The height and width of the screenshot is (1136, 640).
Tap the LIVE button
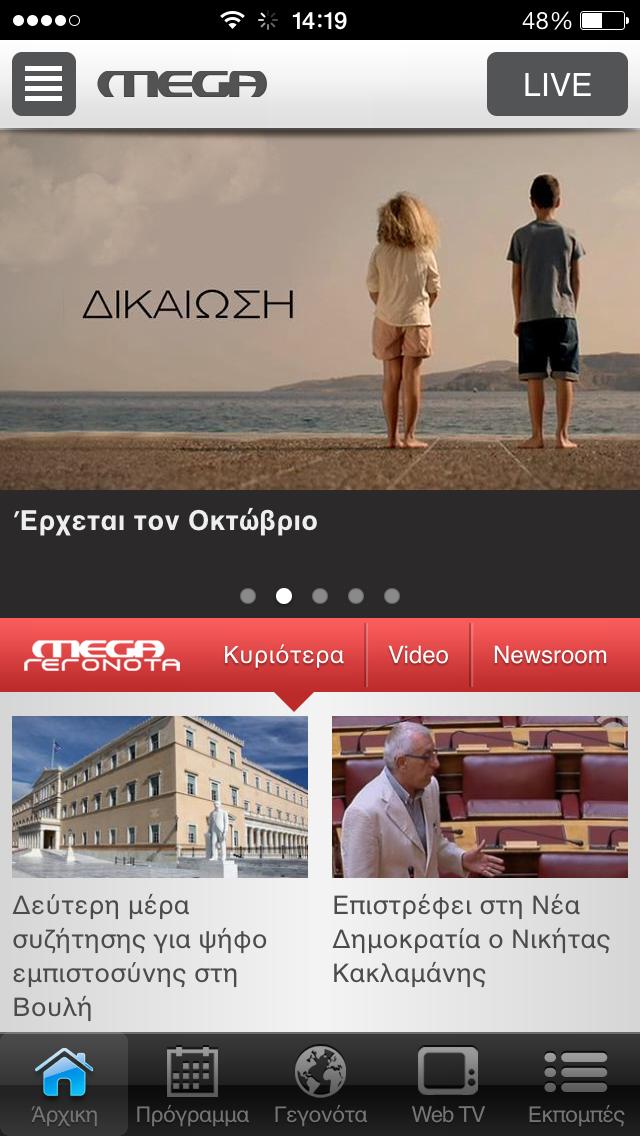point(557,84)
